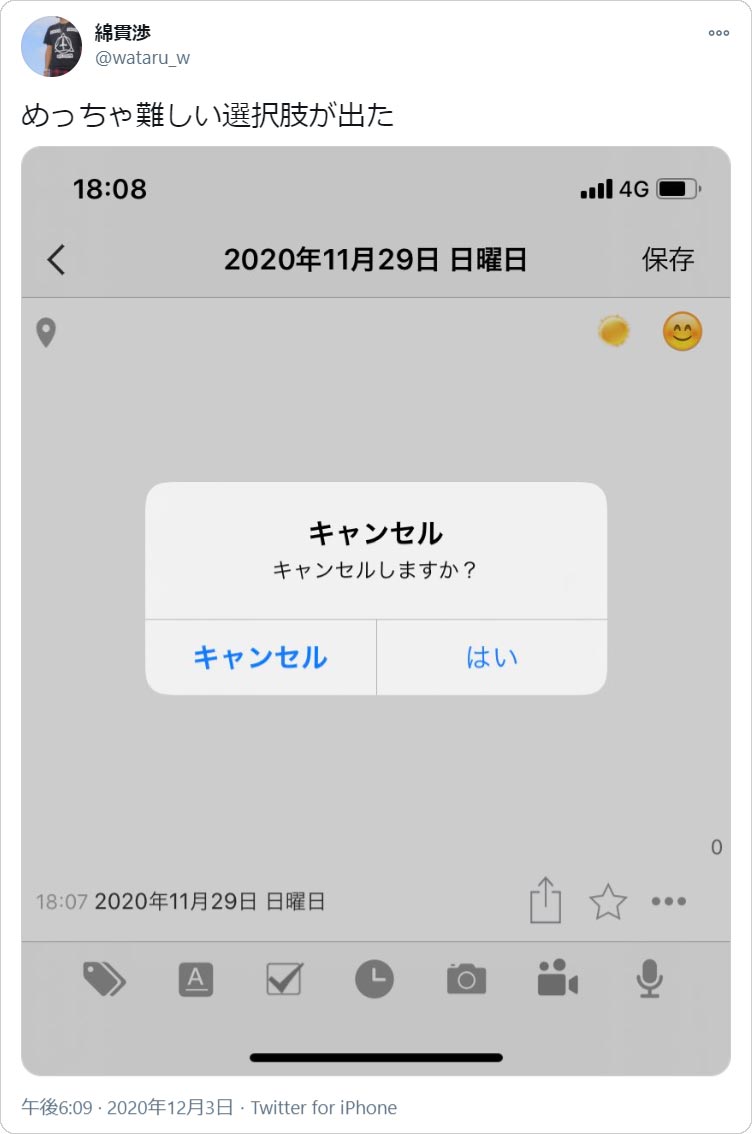Open the tweet's overflow menu
752x1134 pixels.
(718, 33)
